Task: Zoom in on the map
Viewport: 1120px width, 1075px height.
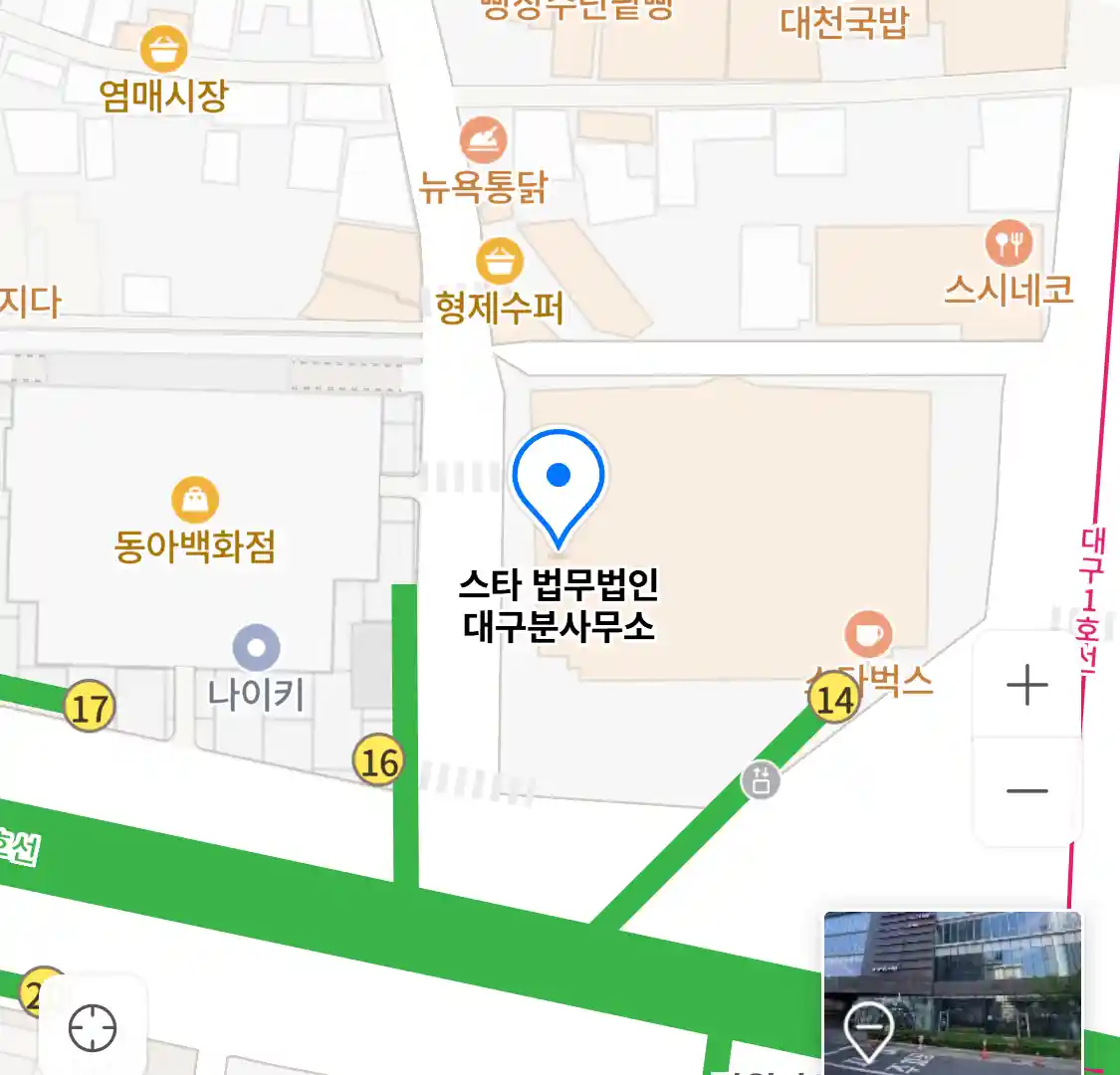Action: [1026, 686]
